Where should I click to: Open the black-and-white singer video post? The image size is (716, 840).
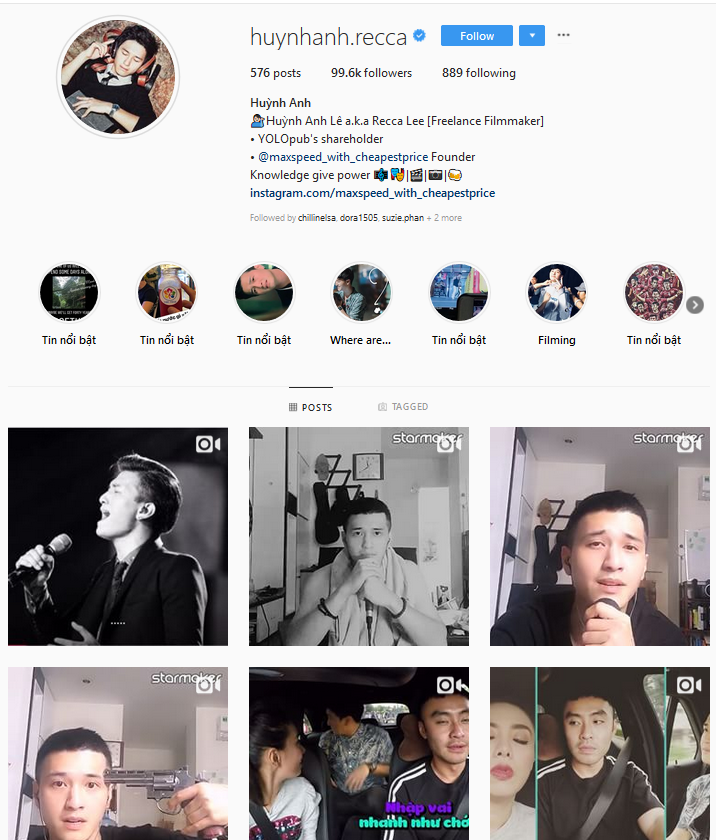pos(118,536)
